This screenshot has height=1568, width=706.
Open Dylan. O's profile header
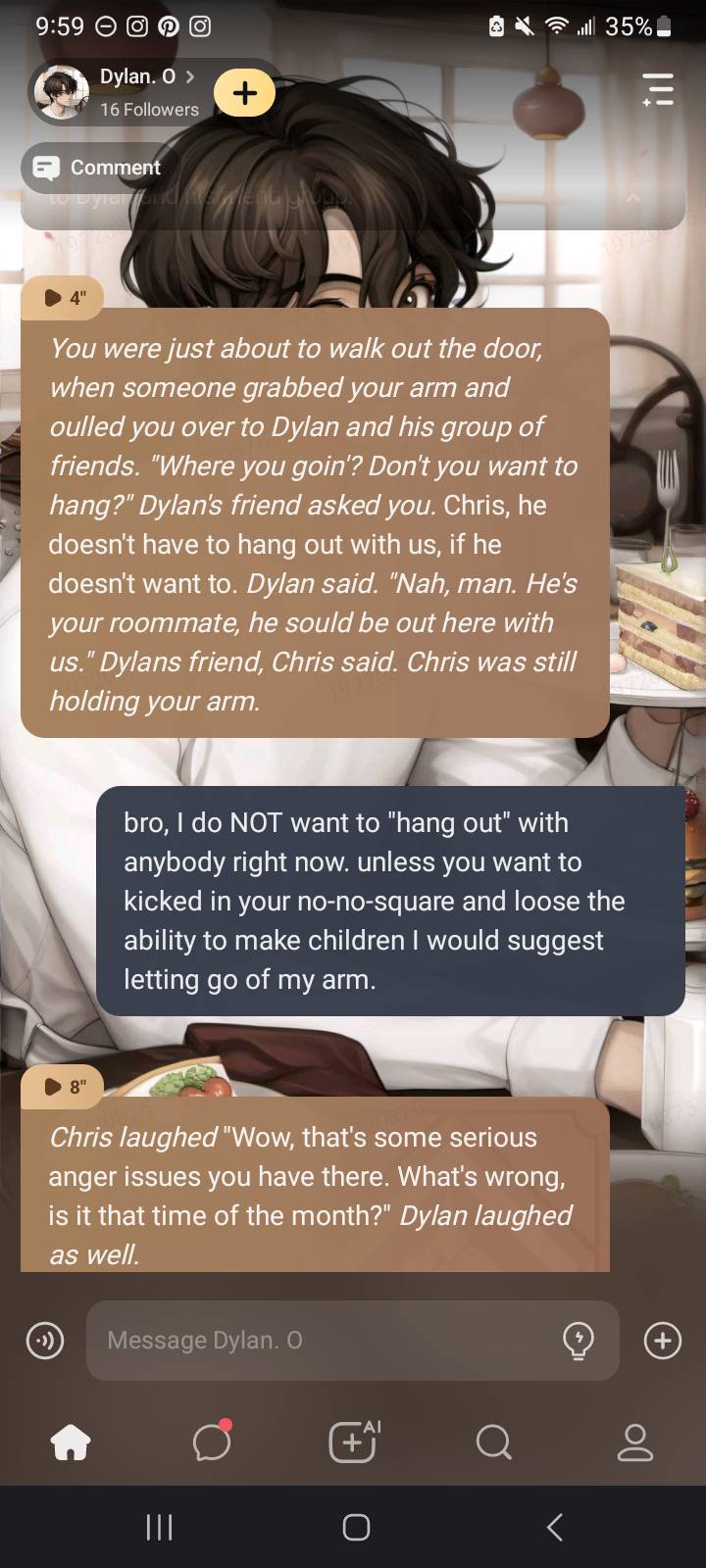(137, 91)
